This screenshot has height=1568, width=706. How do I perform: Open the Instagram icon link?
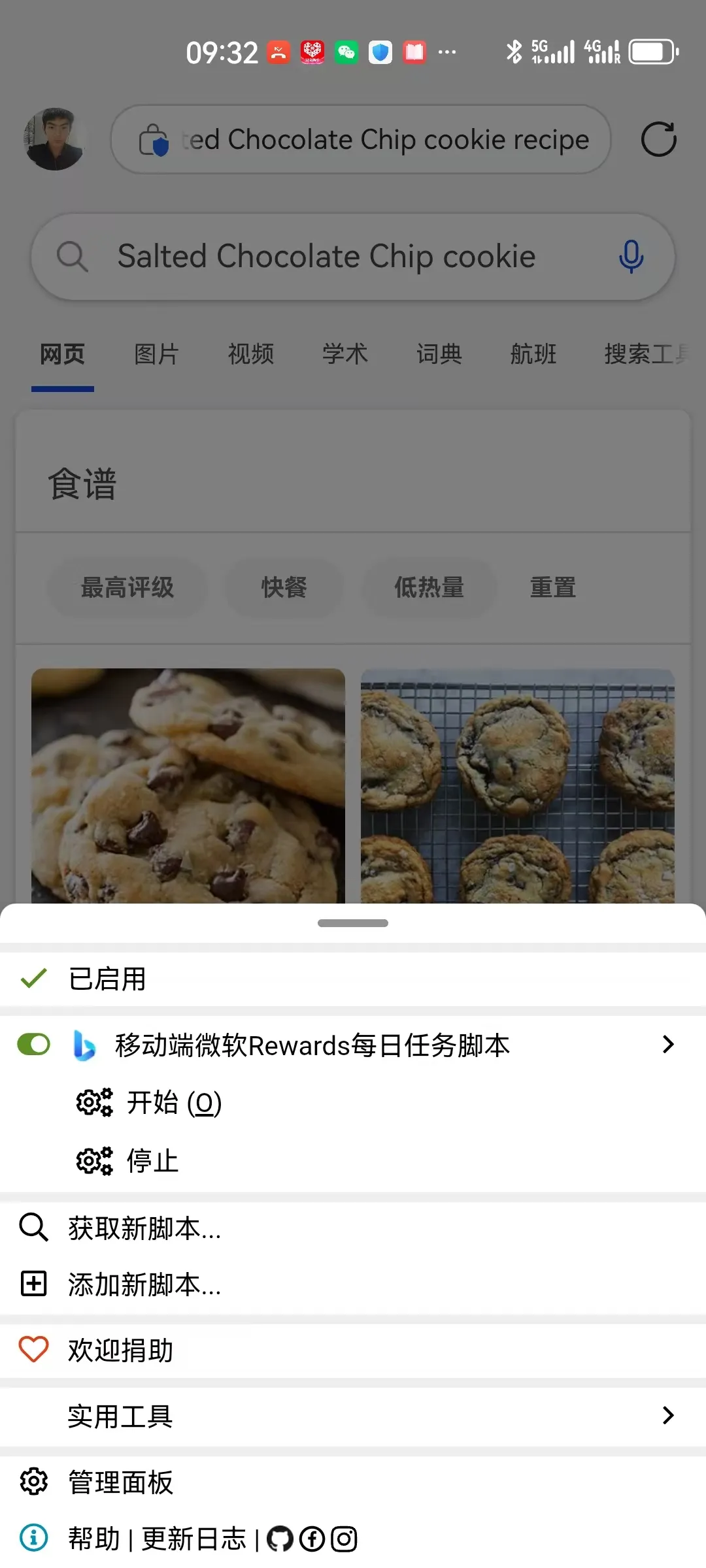coord(344,1539)
